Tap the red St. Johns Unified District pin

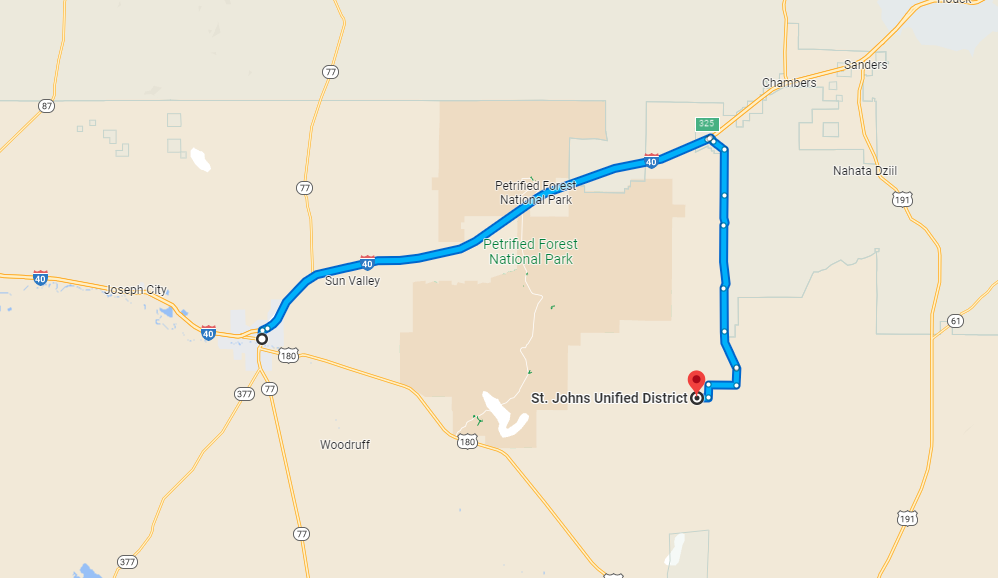tap(696, 382)
